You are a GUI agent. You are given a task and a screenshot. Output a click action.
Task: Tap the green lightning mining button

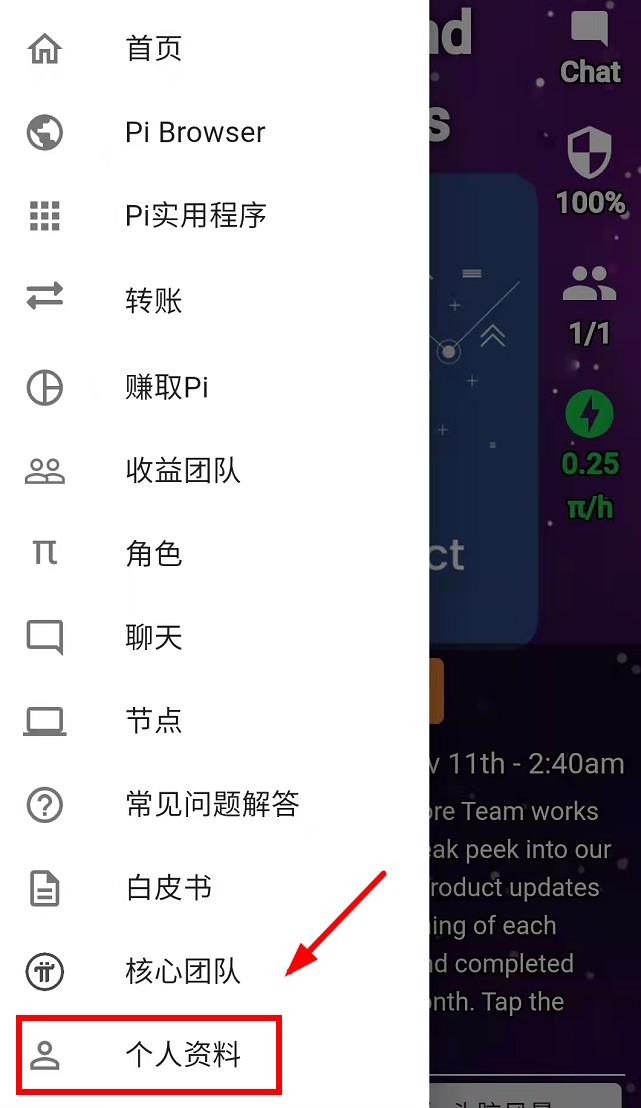click(590, 415)
